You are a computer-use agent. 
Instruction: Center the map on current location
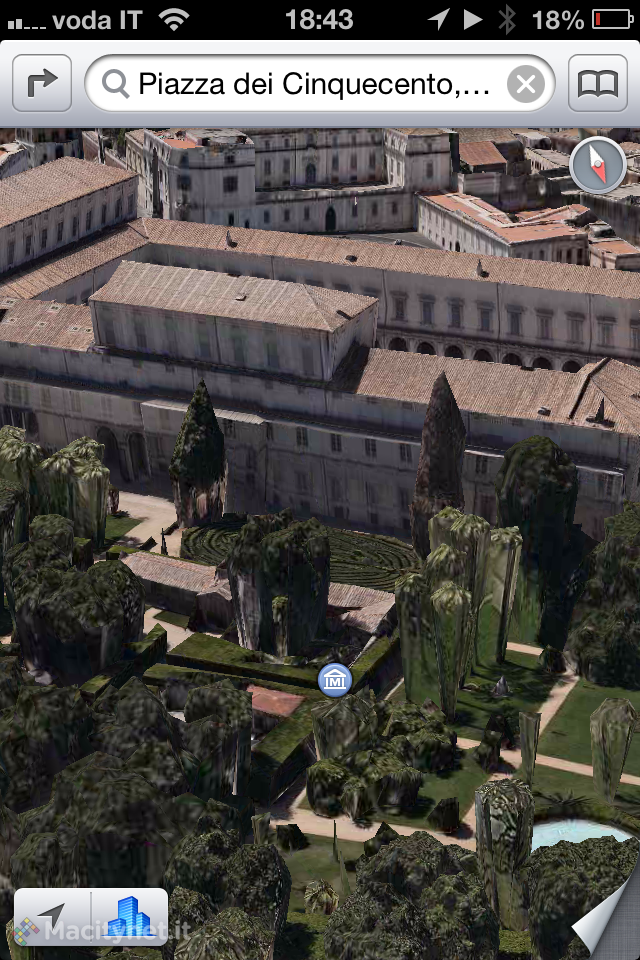pyautogui.click(x=52, y=916)
